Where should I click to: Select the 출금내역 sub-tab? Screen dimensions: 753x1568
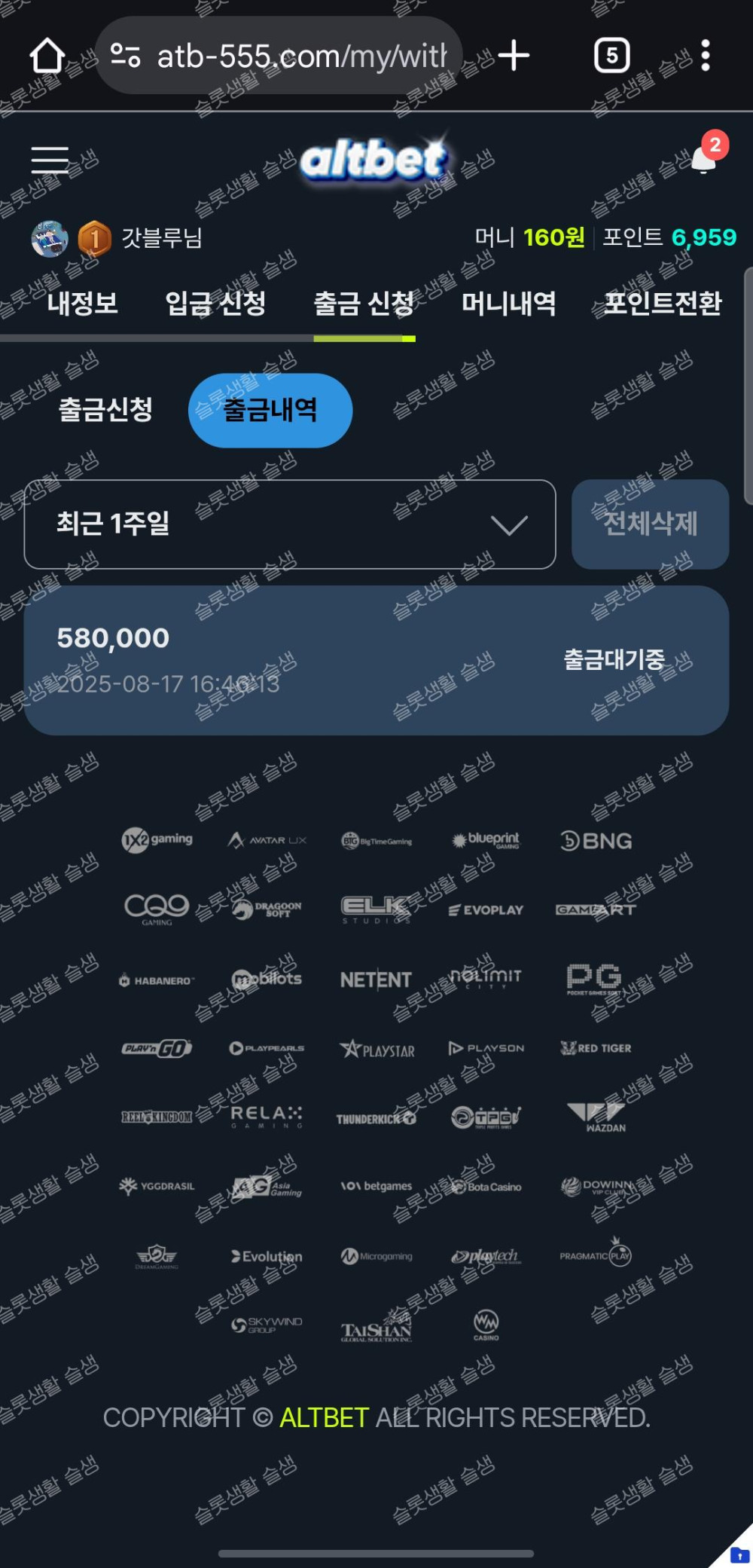270,410
